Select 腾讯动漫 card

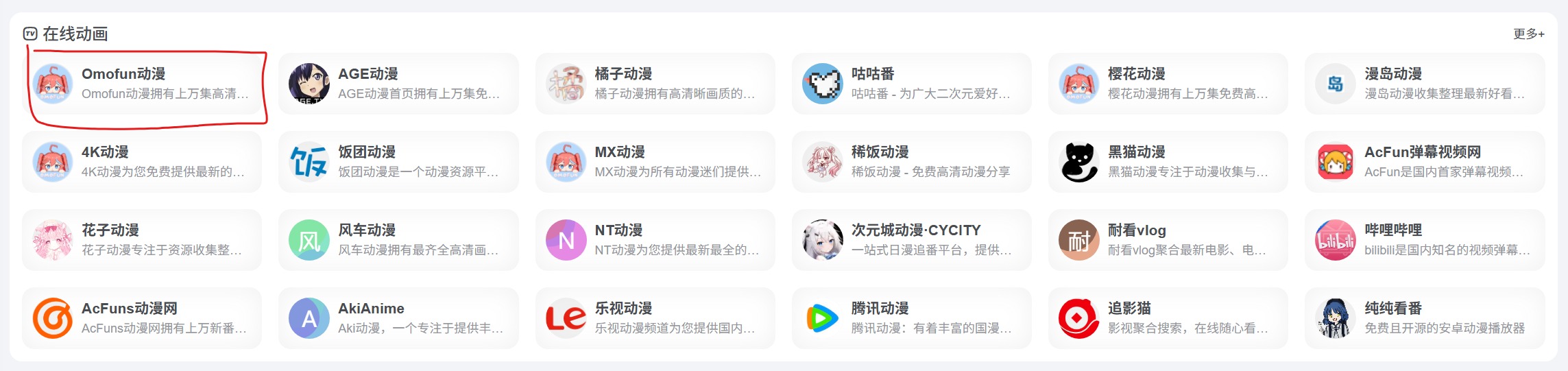[911, 318]
